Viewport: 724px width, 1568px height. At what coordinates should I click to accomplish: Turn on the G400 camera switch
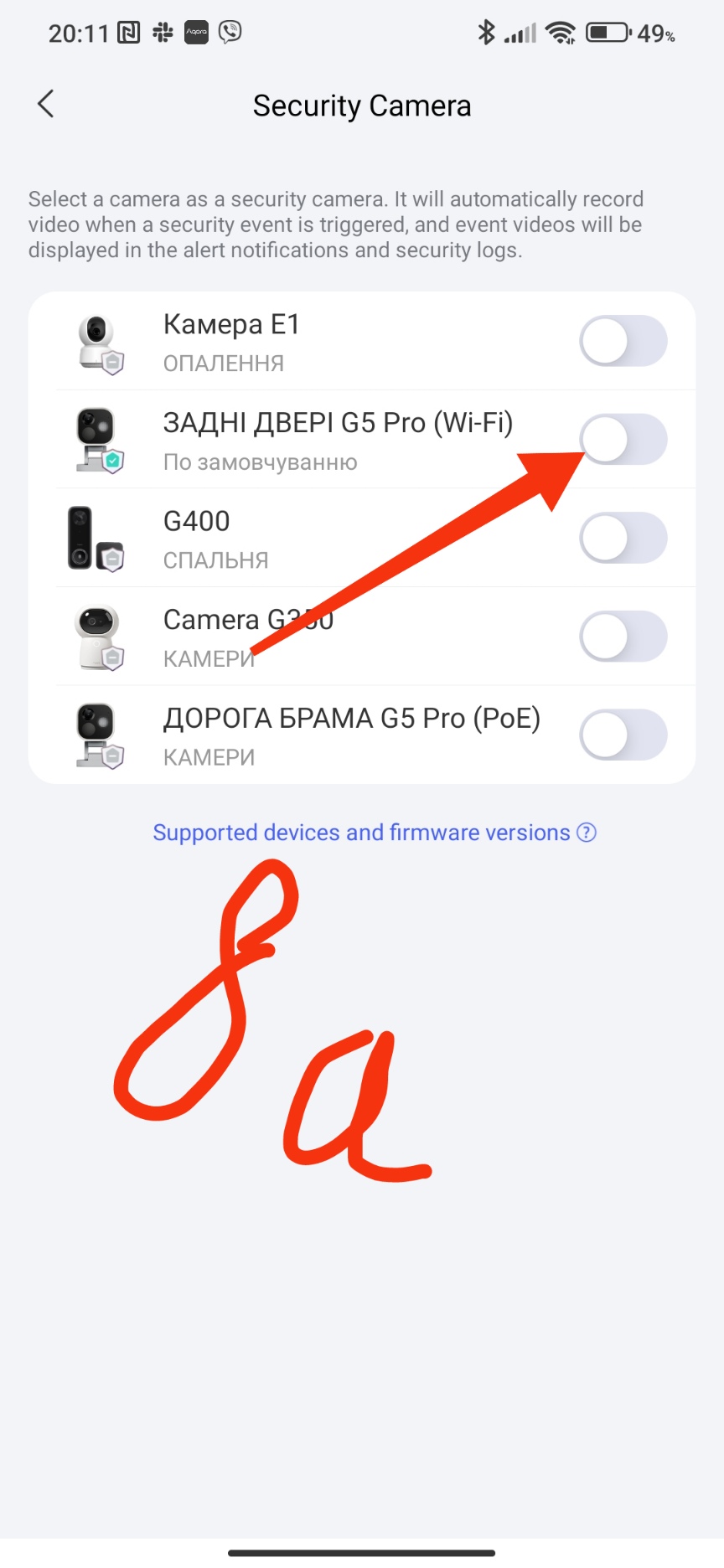click(623, 538)
